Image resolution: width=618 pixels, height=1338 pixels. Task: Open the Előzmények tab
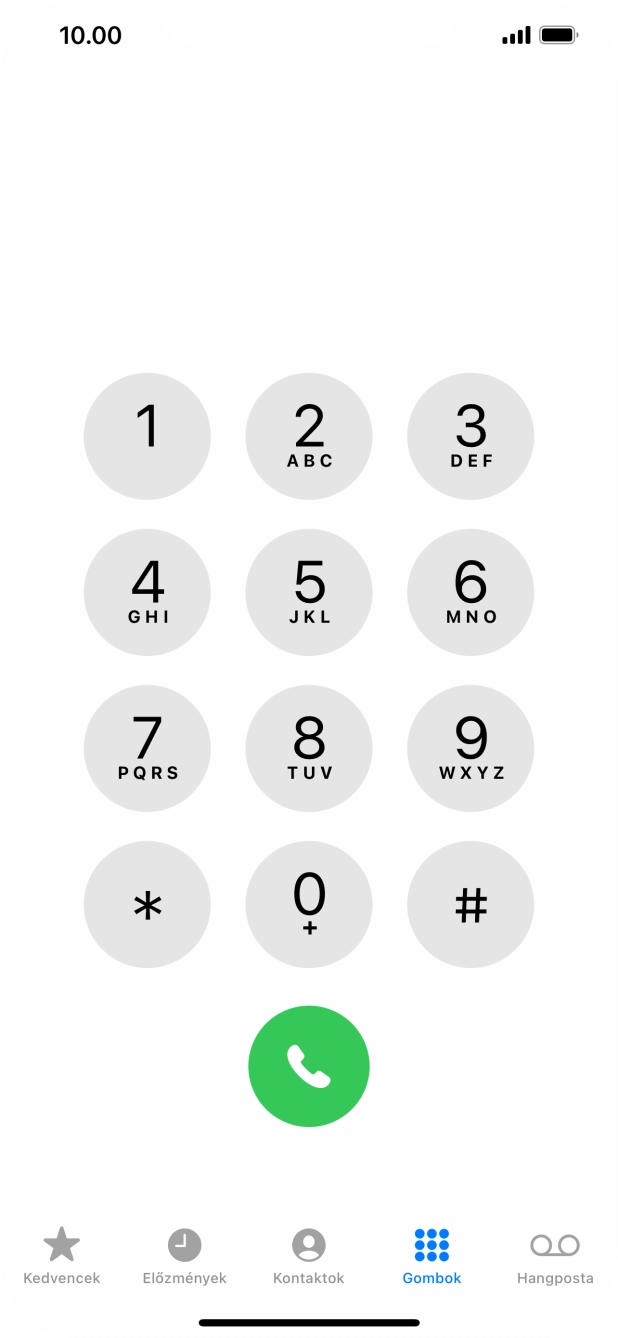point(184,1257)
